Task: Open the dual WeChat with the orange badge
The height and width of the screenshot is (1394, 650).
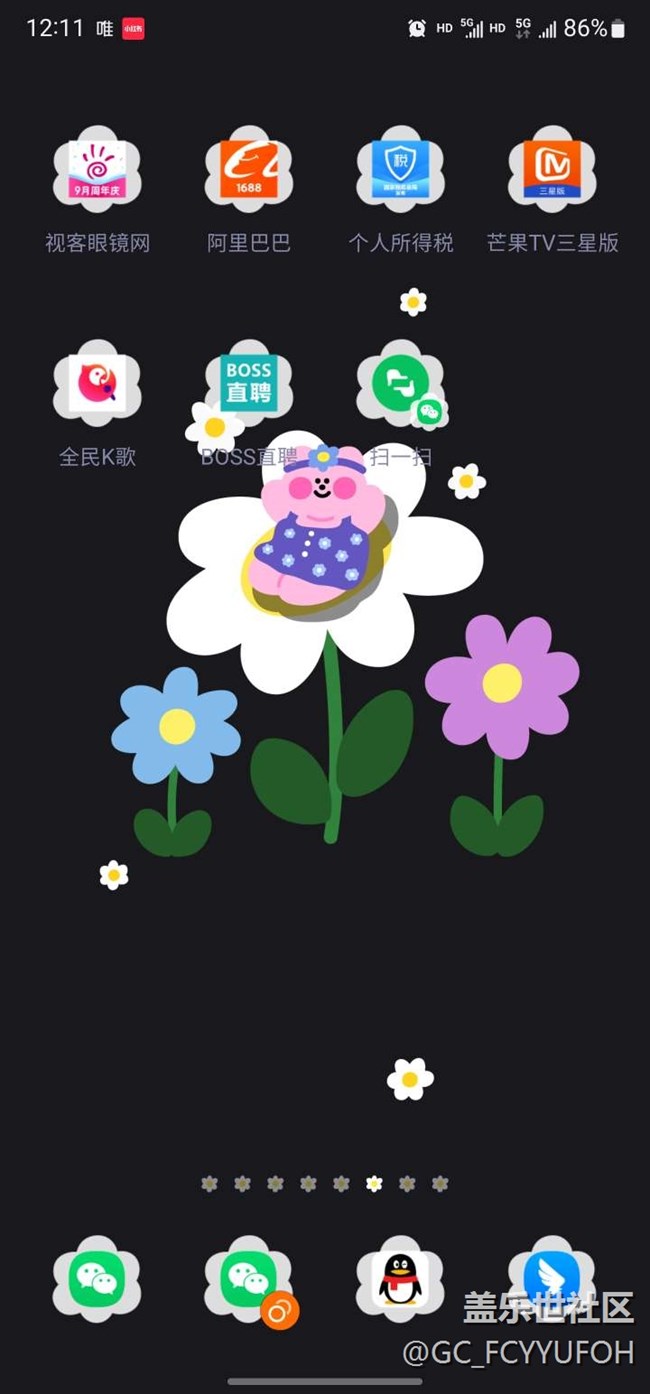Action: tap(249, 1279)
